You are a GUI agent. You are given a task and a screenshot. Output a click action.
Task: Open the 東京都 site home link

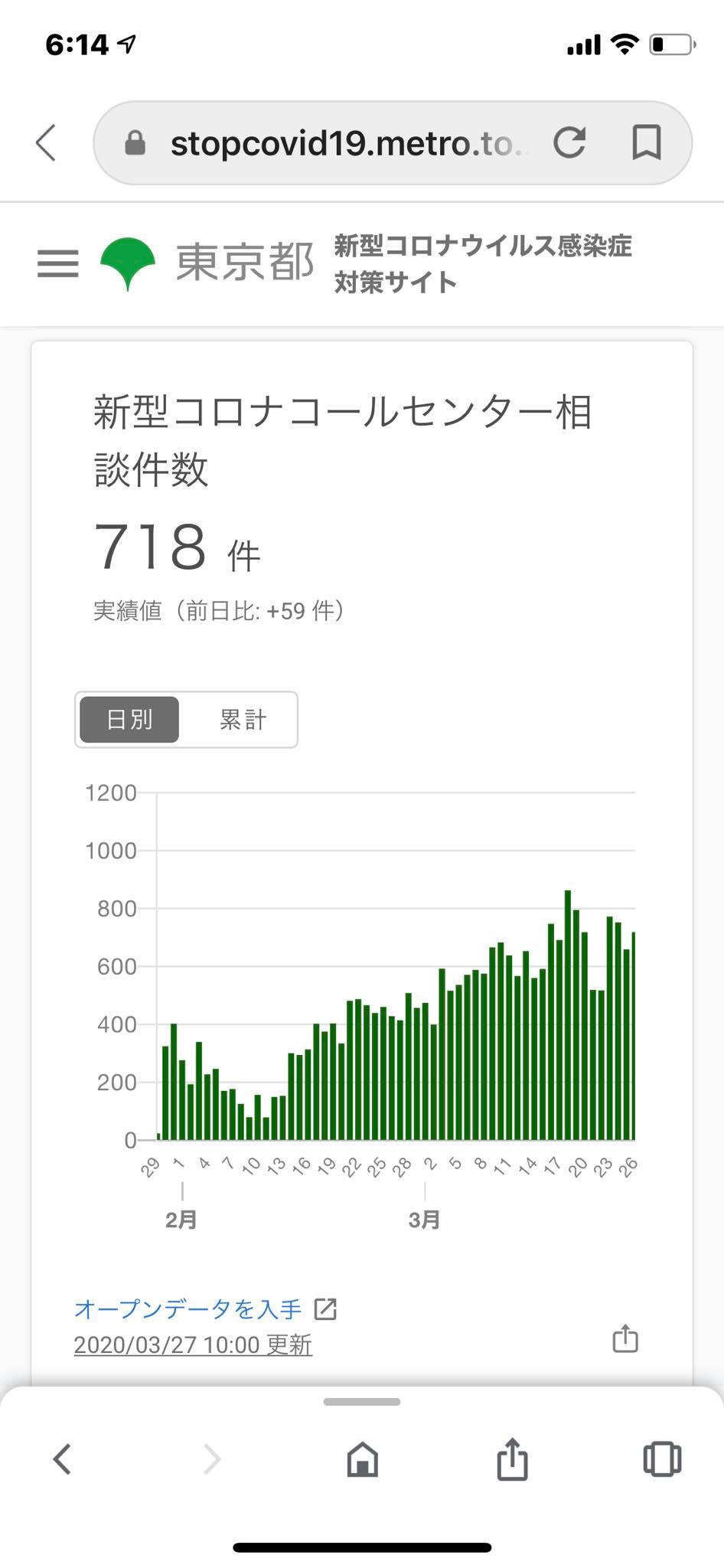[207, 263]
